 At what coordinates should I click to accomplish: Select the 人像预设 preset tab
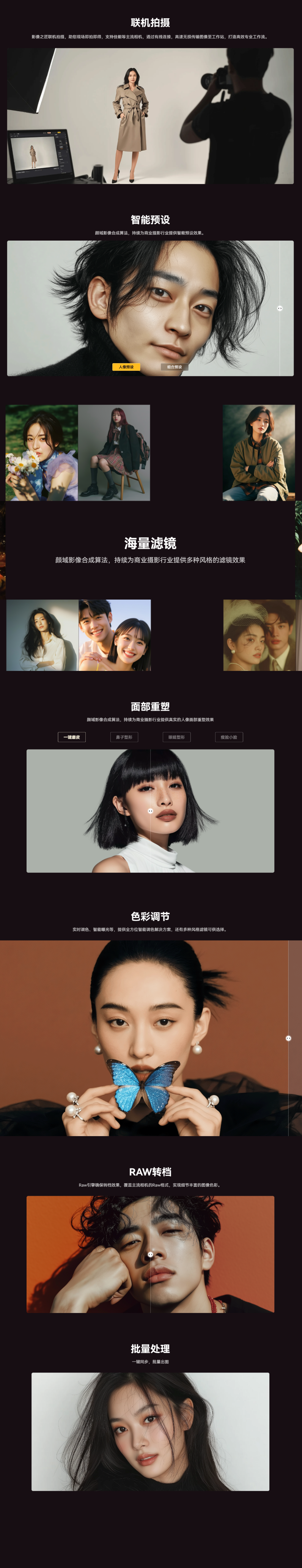coord(126,367)
